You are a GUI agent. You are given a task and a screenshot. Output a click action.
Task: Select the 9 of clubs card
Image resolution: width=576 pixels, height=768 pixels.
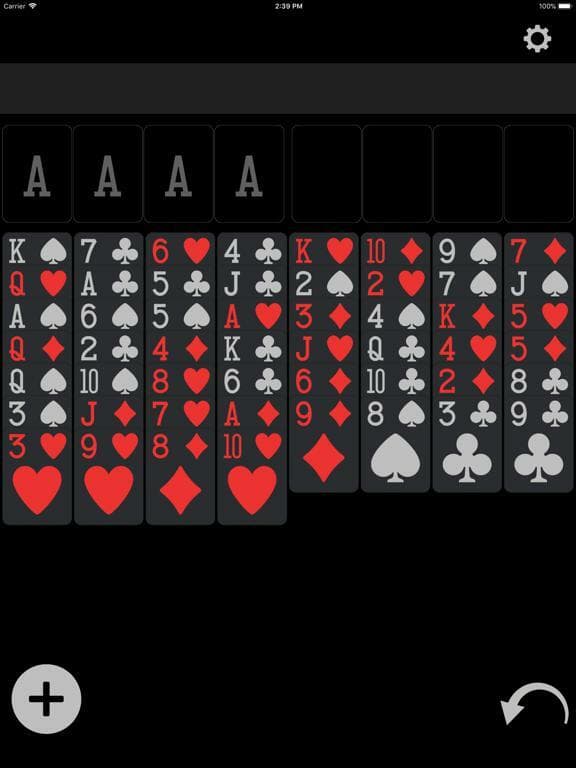(538, 445)
